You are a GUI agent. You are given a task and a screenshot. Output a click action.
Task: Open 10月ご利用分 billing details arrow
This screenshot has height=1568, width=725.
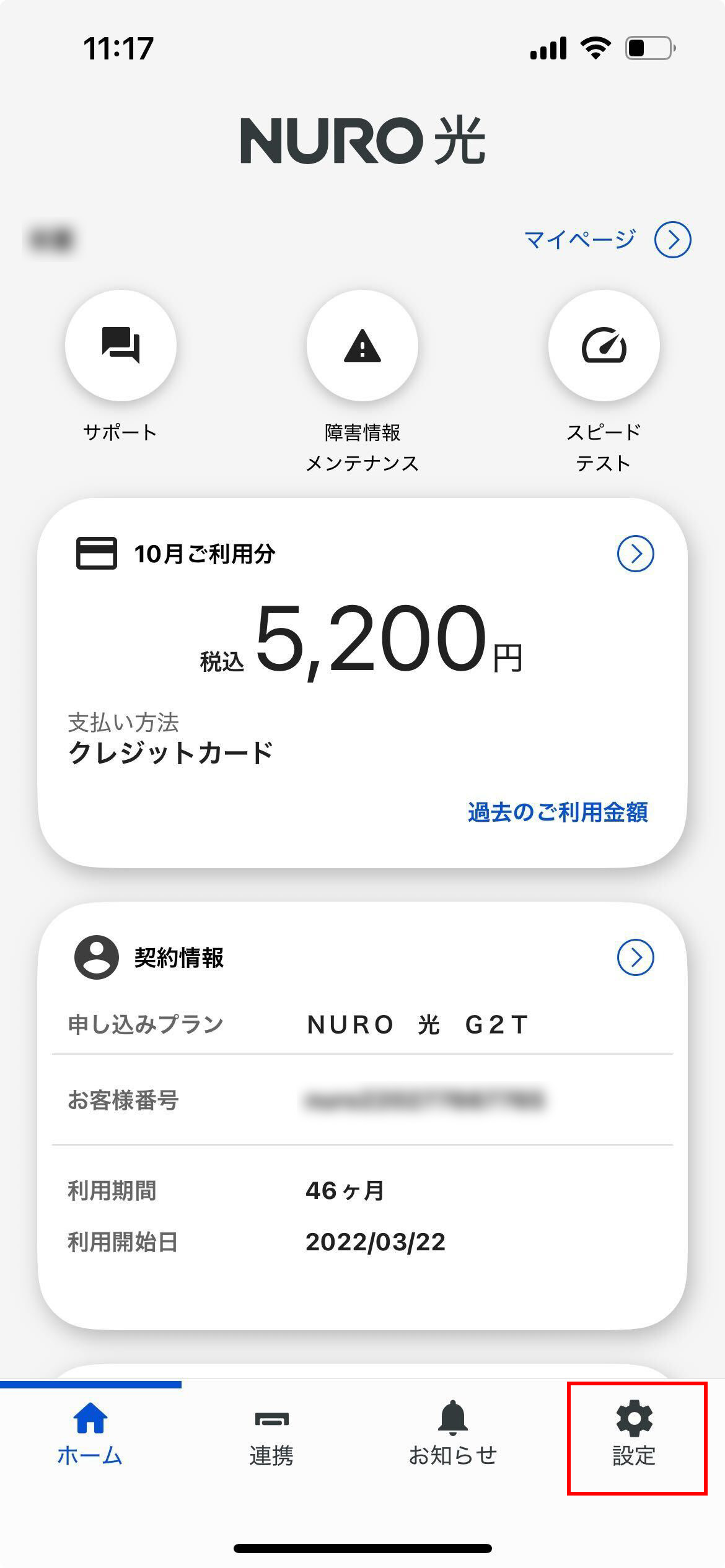pos(635,554)
